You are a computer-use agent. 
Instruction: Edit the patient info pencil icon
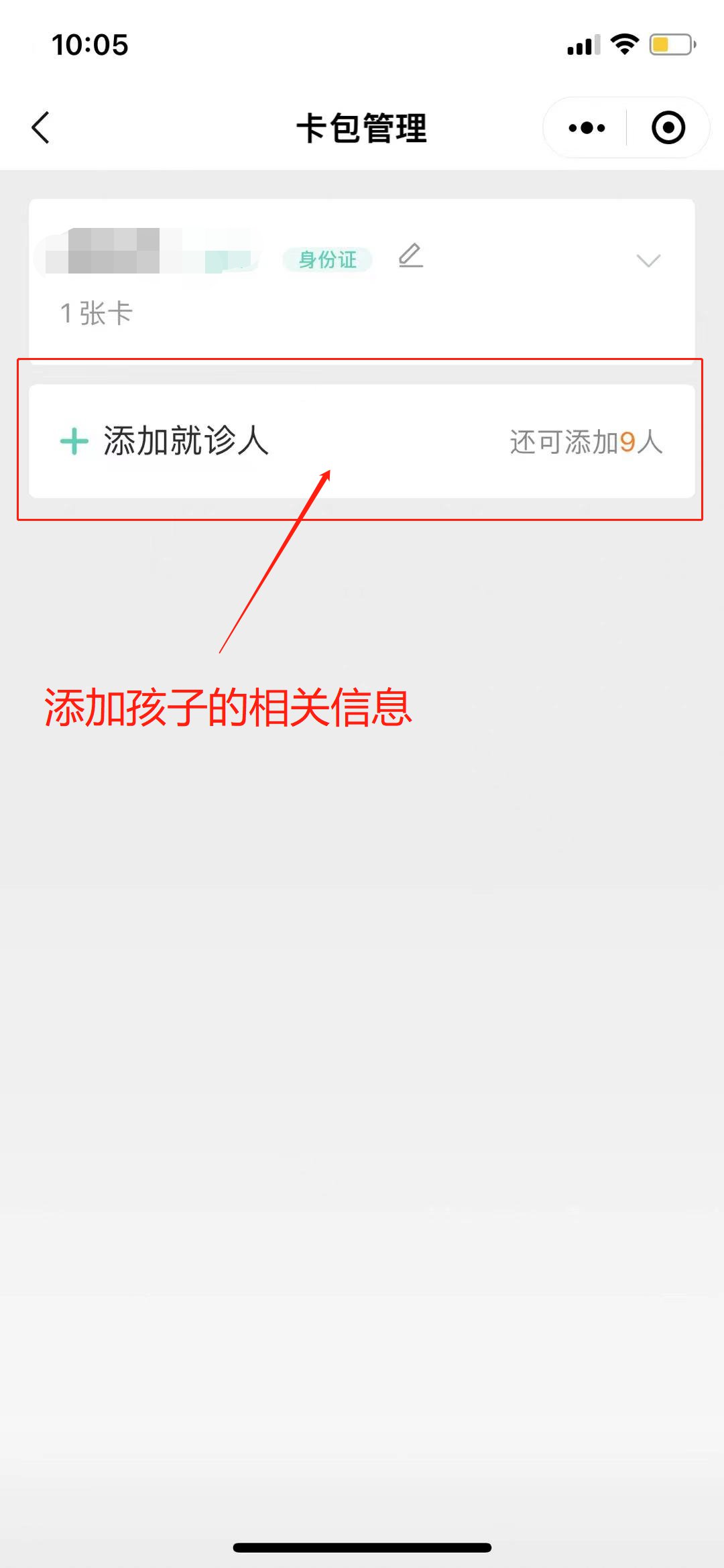(410, 256)
